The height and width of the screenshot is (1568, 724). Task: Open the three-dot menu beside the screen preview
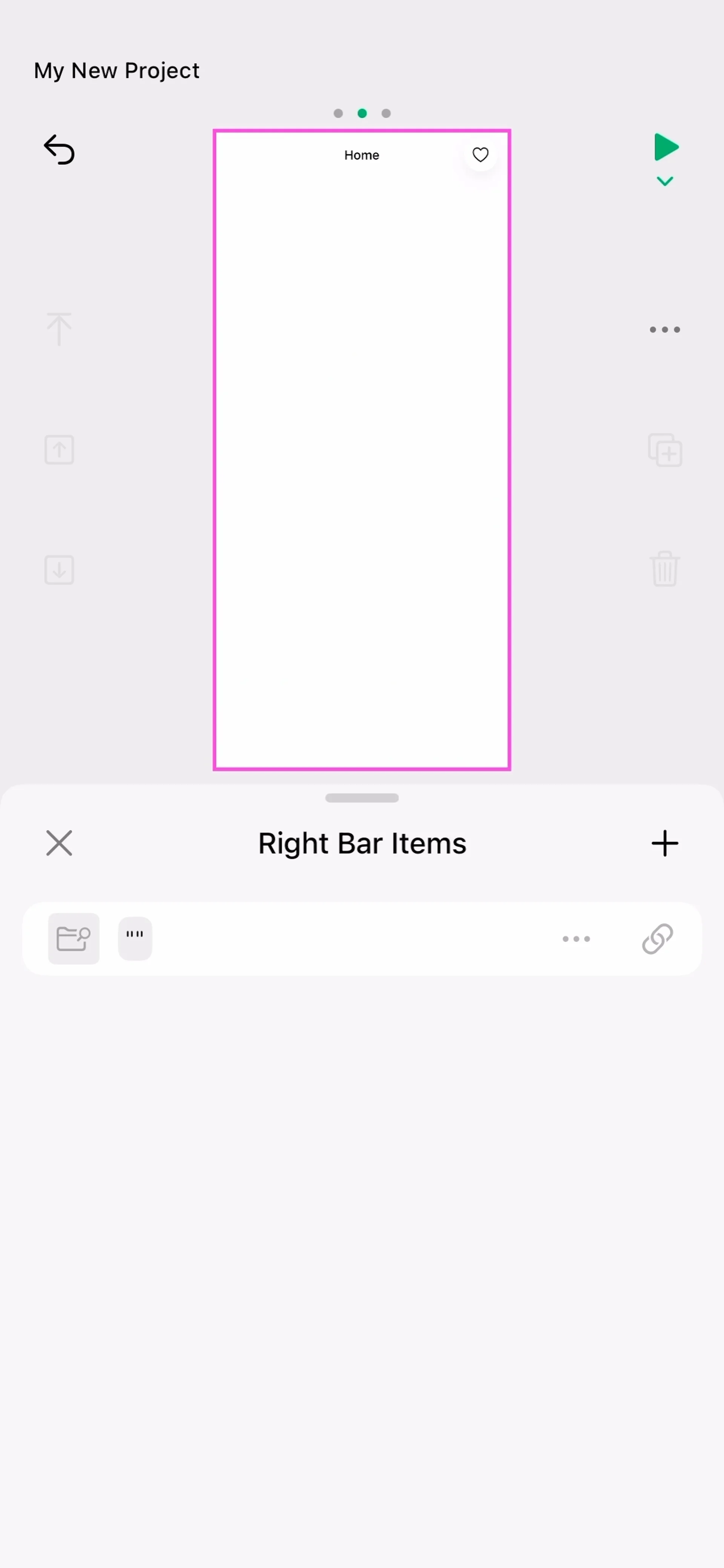coord(664,330)
